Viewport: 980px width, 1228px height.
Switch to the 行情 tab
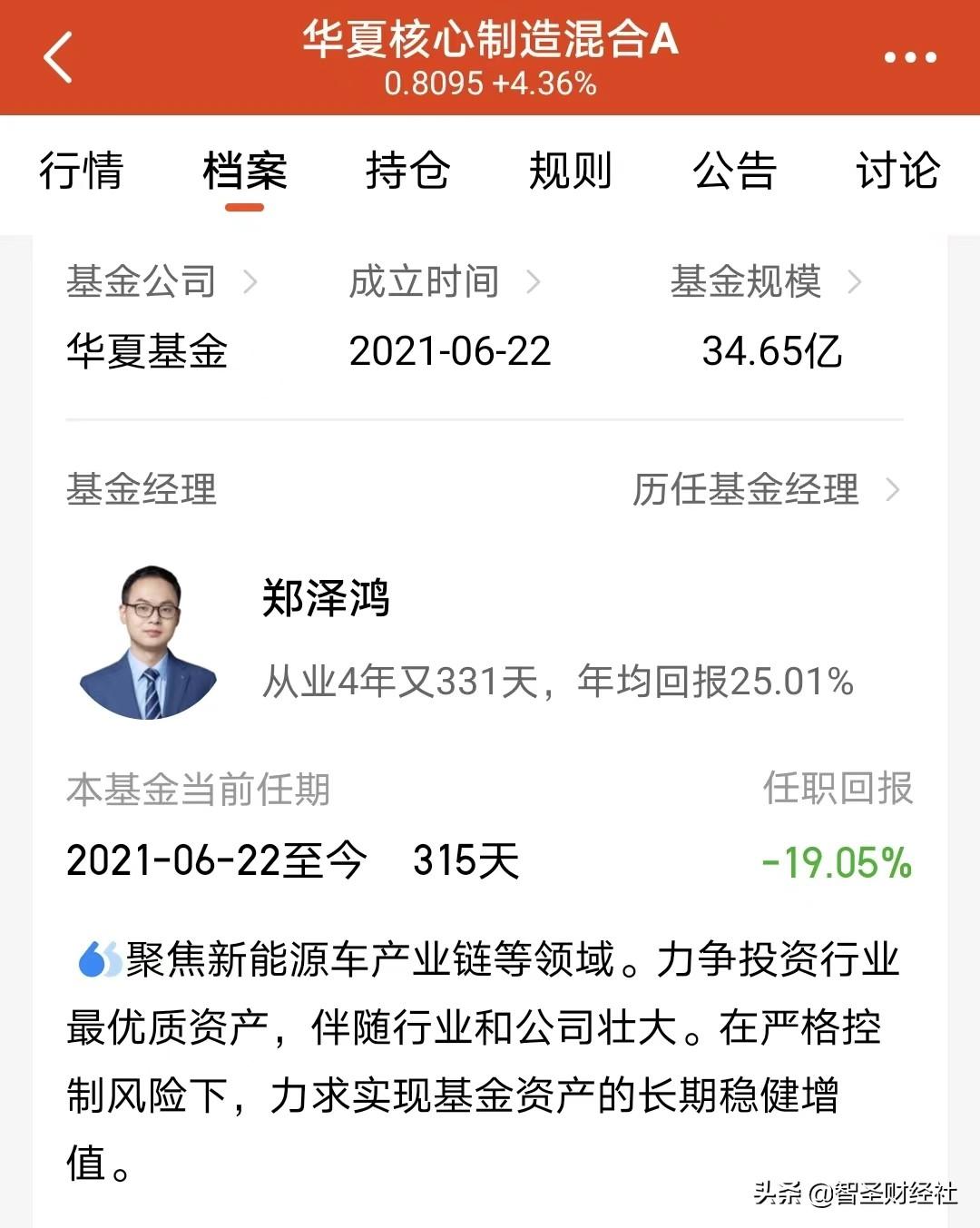pyautogui.click(x=81, y=171)
